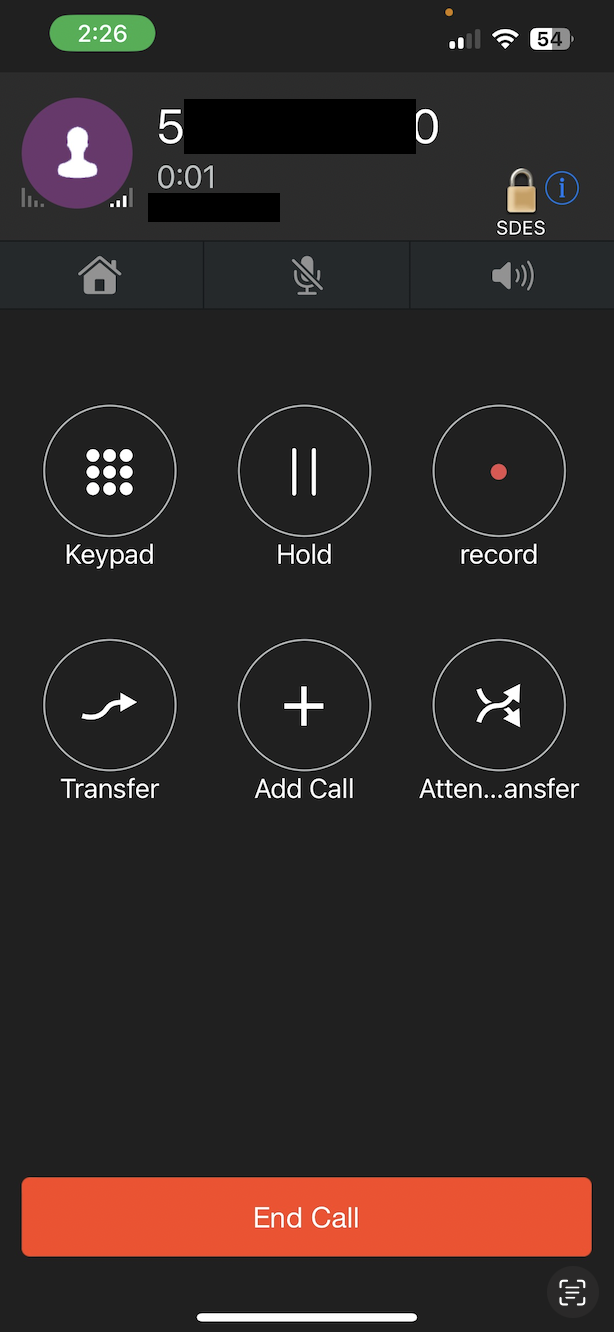
Task: Tap the green 2:26 call pill
Action: tap(103, 34)
